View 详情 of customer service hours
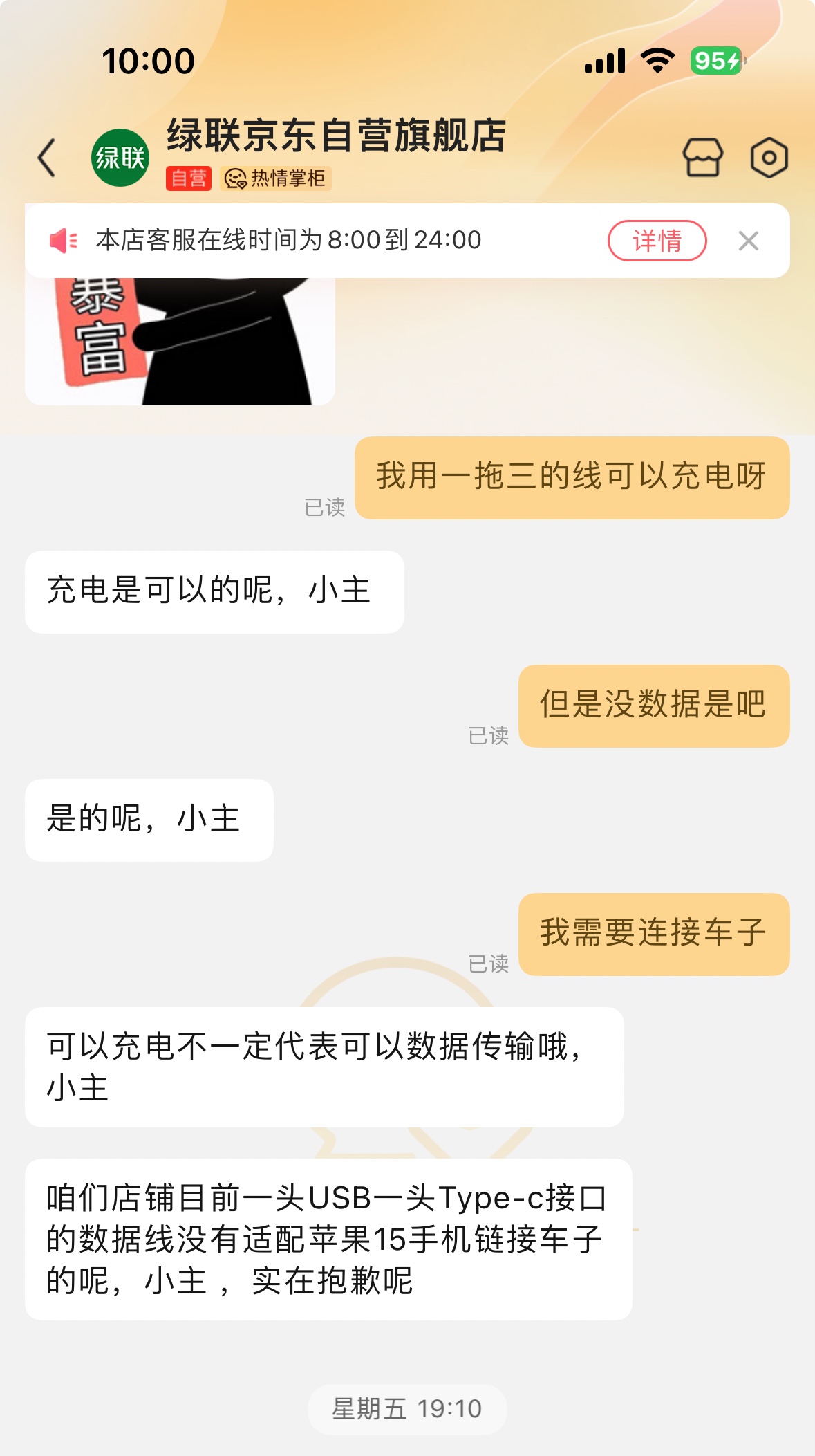This screenshot has width=815, height=1456. click(657, 241)
